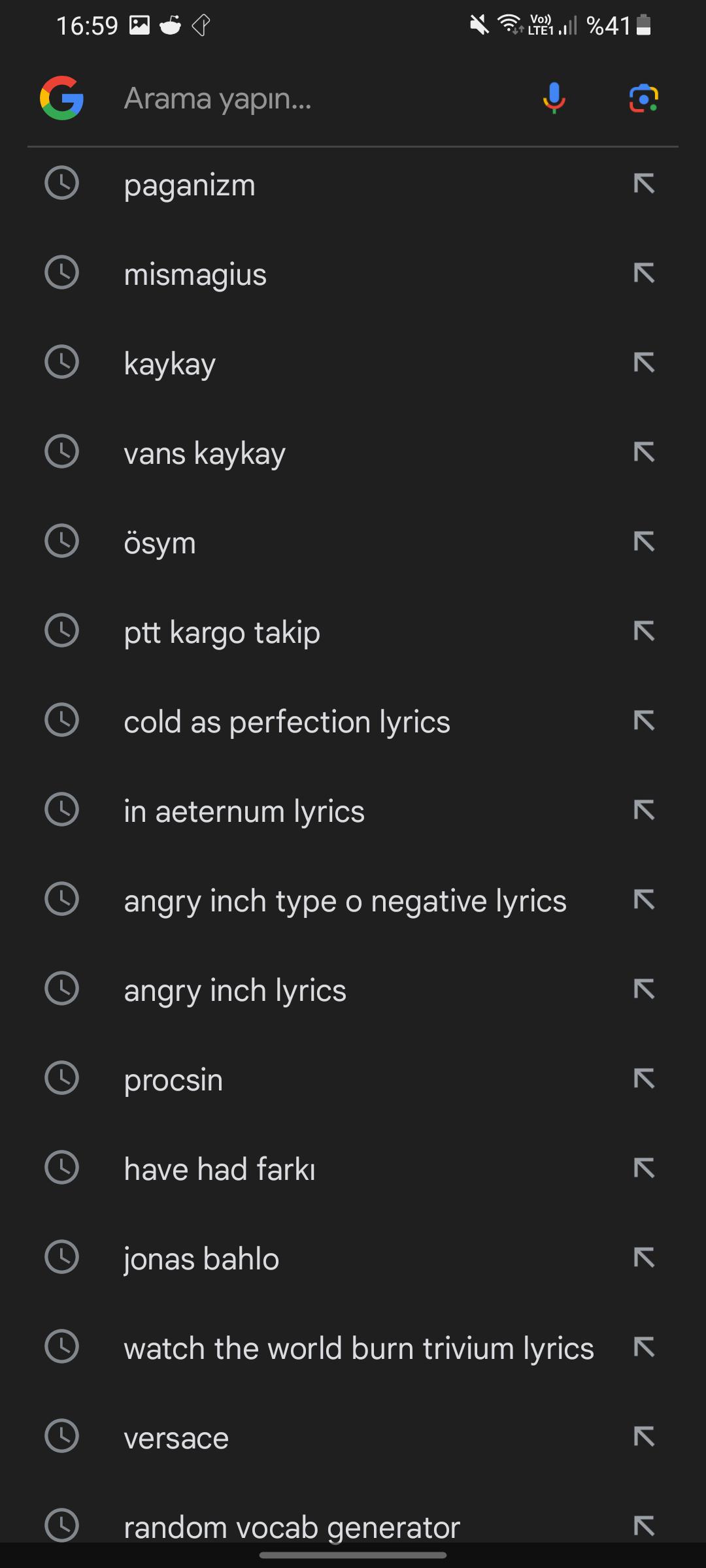
Task: Search for 'ptt kargo takip'
Action: coord(222,632)
